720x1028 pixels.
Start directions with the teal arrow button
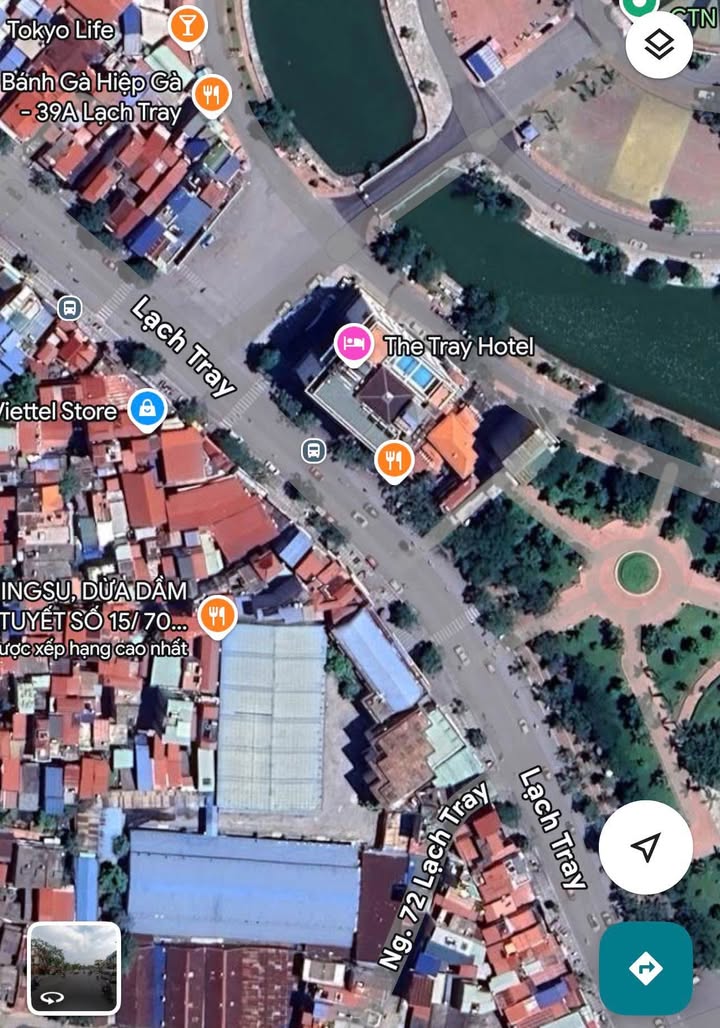(x=645, y=968)
